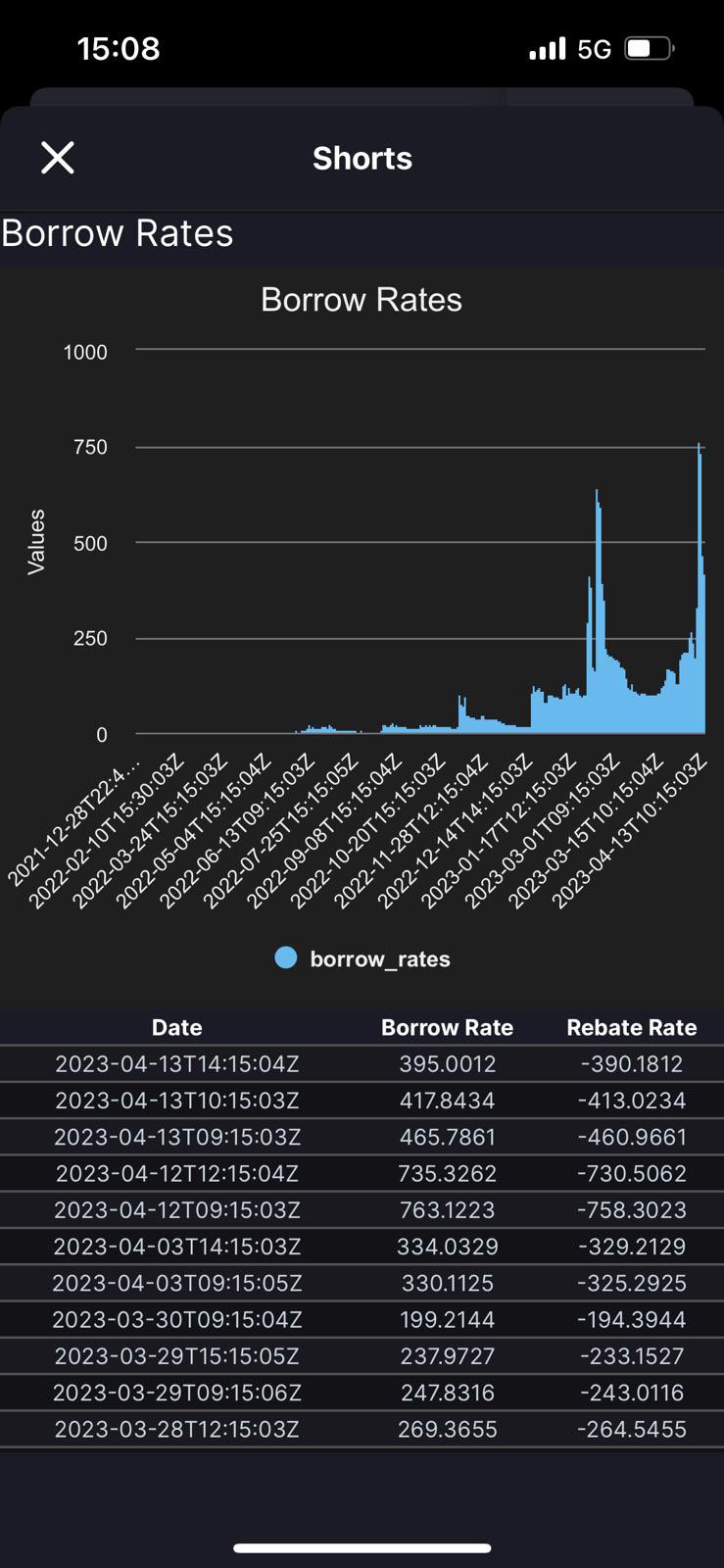Viewport: 724px width, 1568px height.
Task: Toggle the borrow_rates legend series
Action: coord(362,958)
